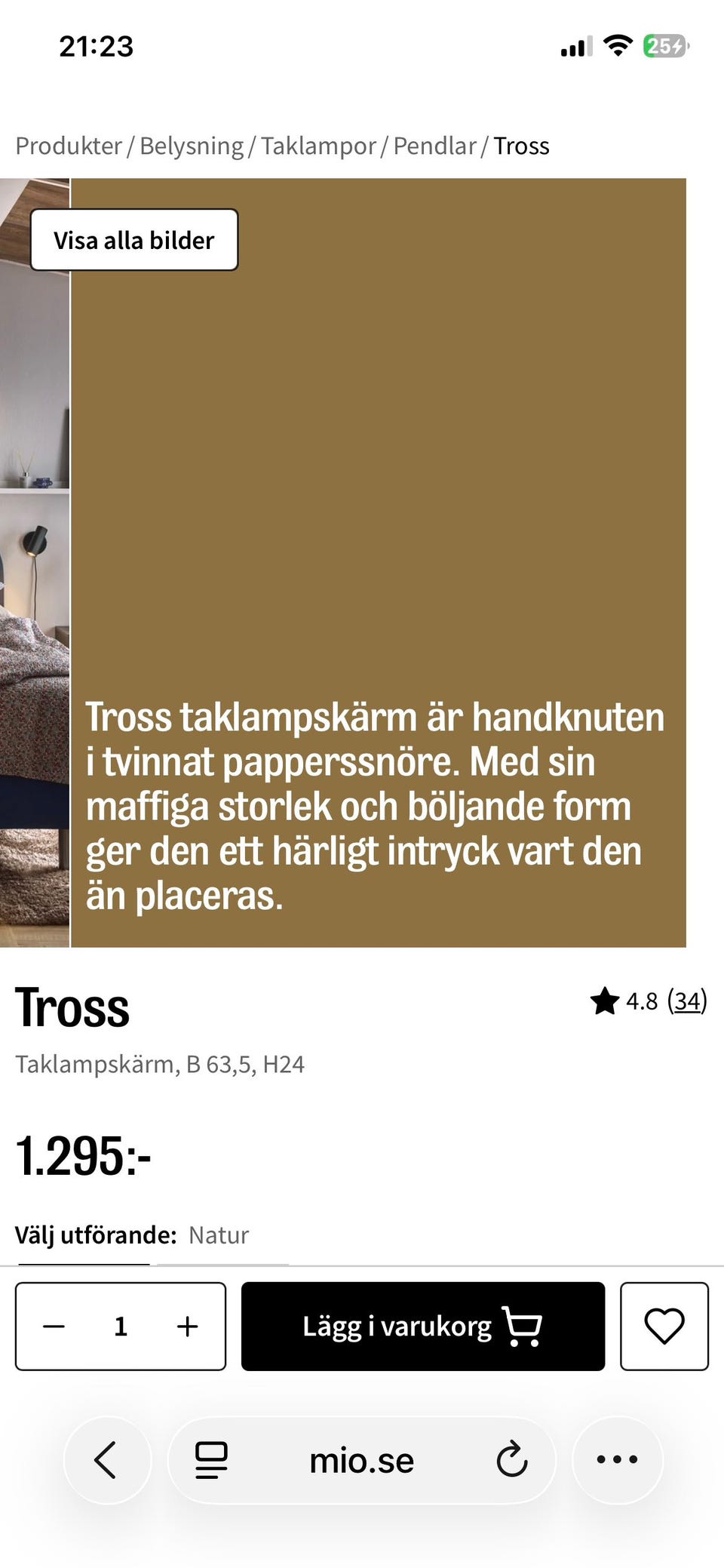Open Pendlar from the breadcrumb
724x1568 pixels.
point(434,145)
